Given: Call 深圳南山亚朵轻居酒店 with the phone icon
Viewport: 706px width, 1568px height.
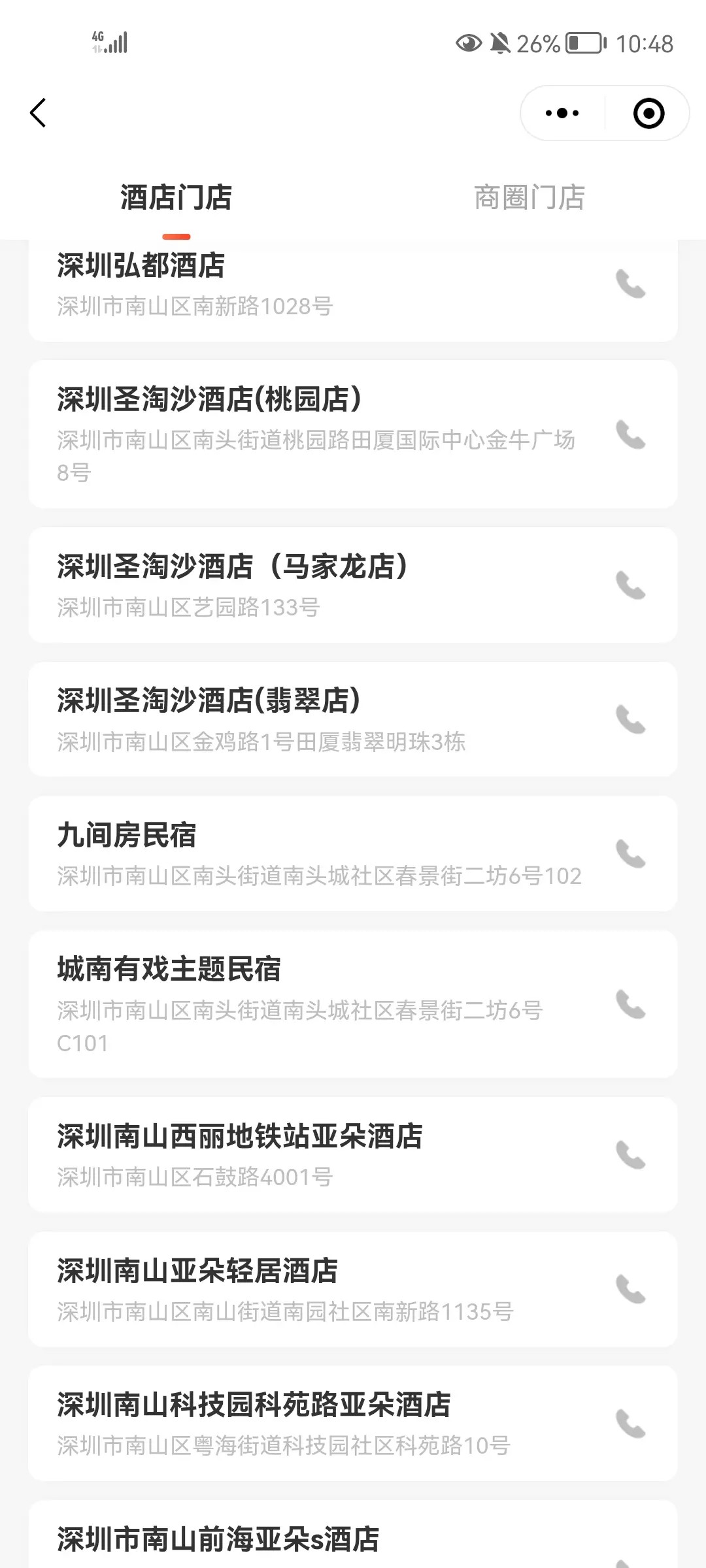Looking at the screenshot, I should (x=631, y=1289).
